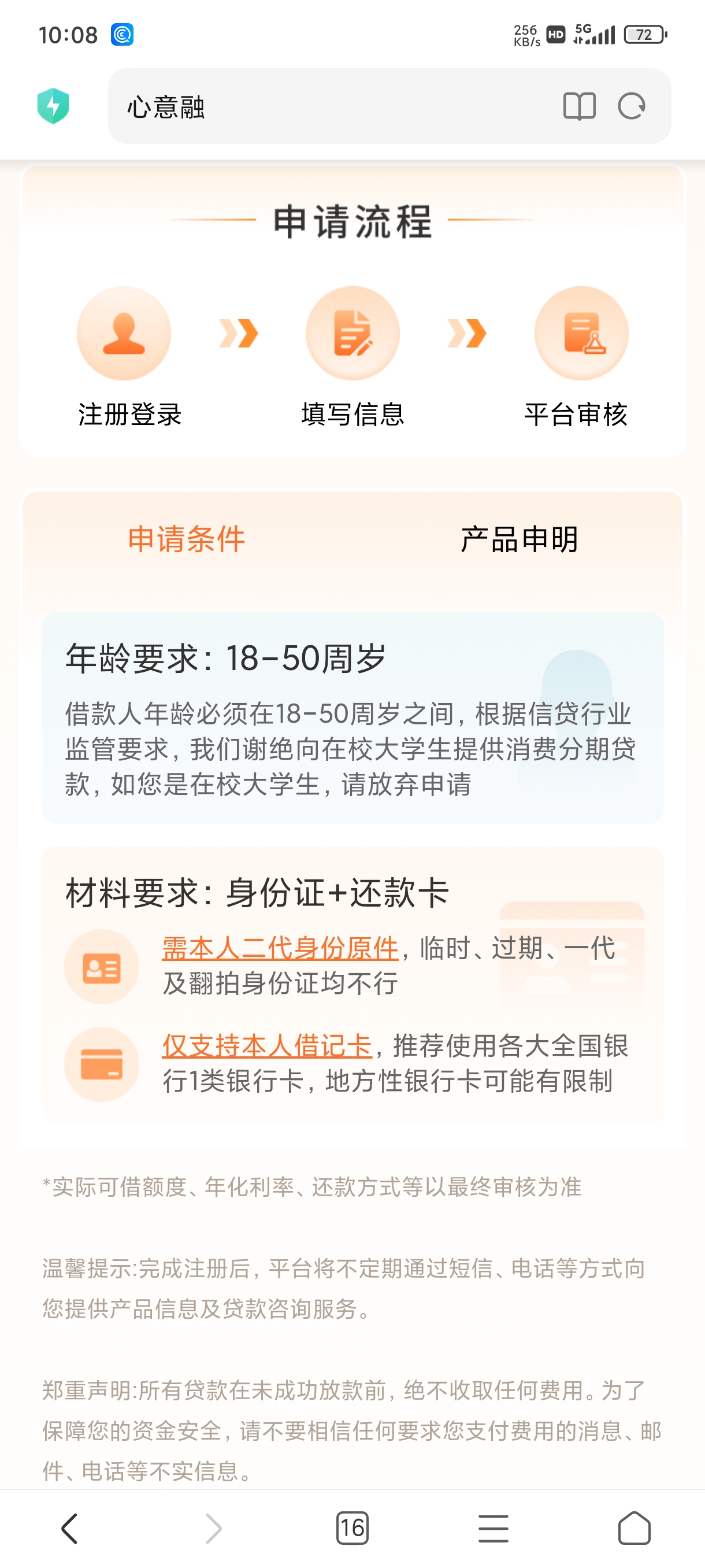Viewport: 705px width, 1568px height.
Task: Switch to the 产品申明 tab
Action: [x=519, y=539]
